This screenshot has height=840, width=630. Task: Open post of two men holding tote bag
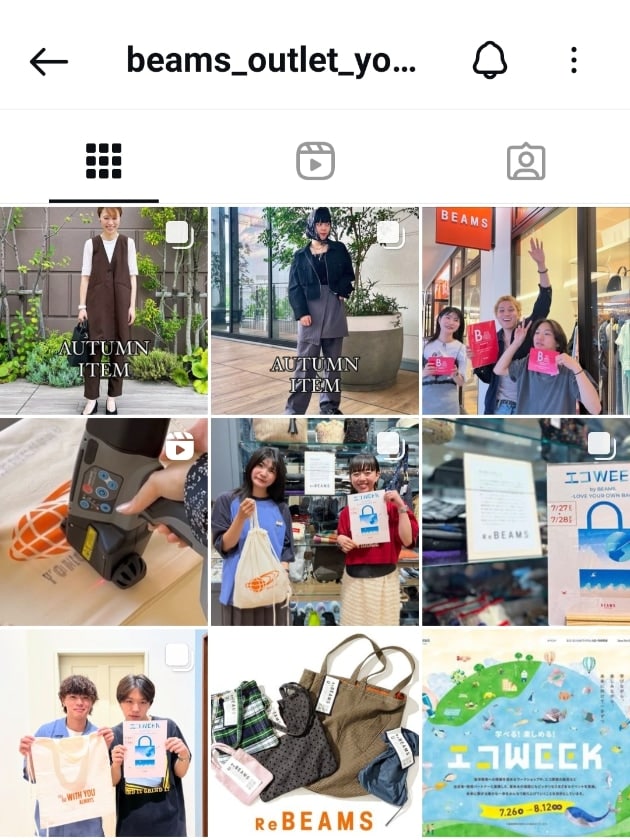click(104, 733)
